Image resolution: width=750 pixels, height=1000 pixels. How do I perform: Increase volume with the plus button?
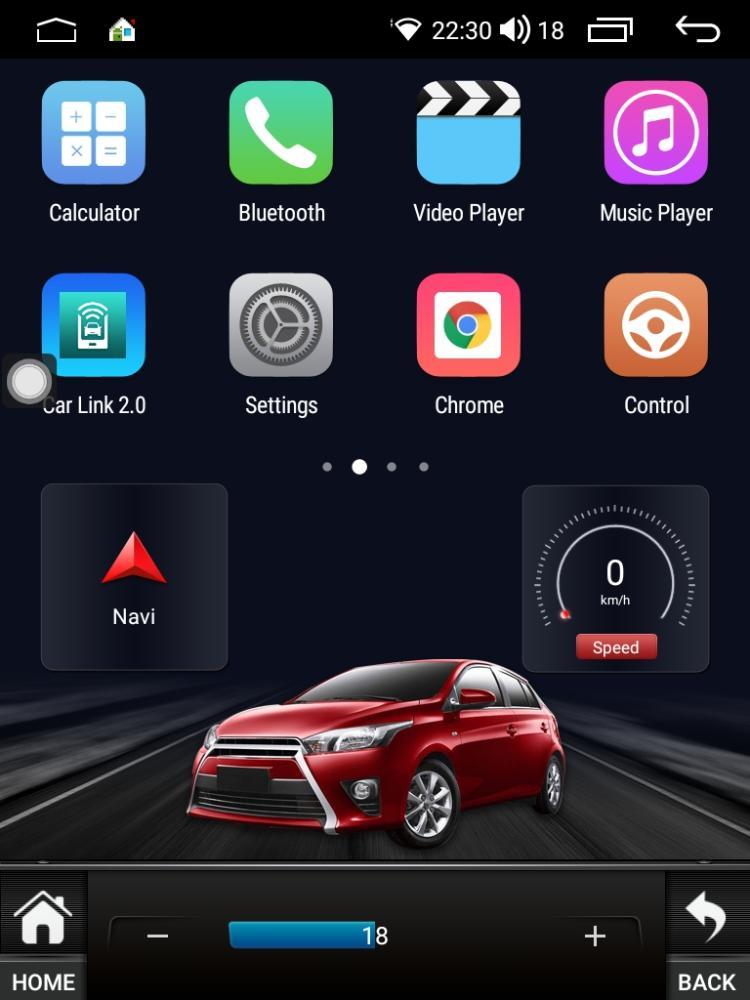(x=595, y=936)
